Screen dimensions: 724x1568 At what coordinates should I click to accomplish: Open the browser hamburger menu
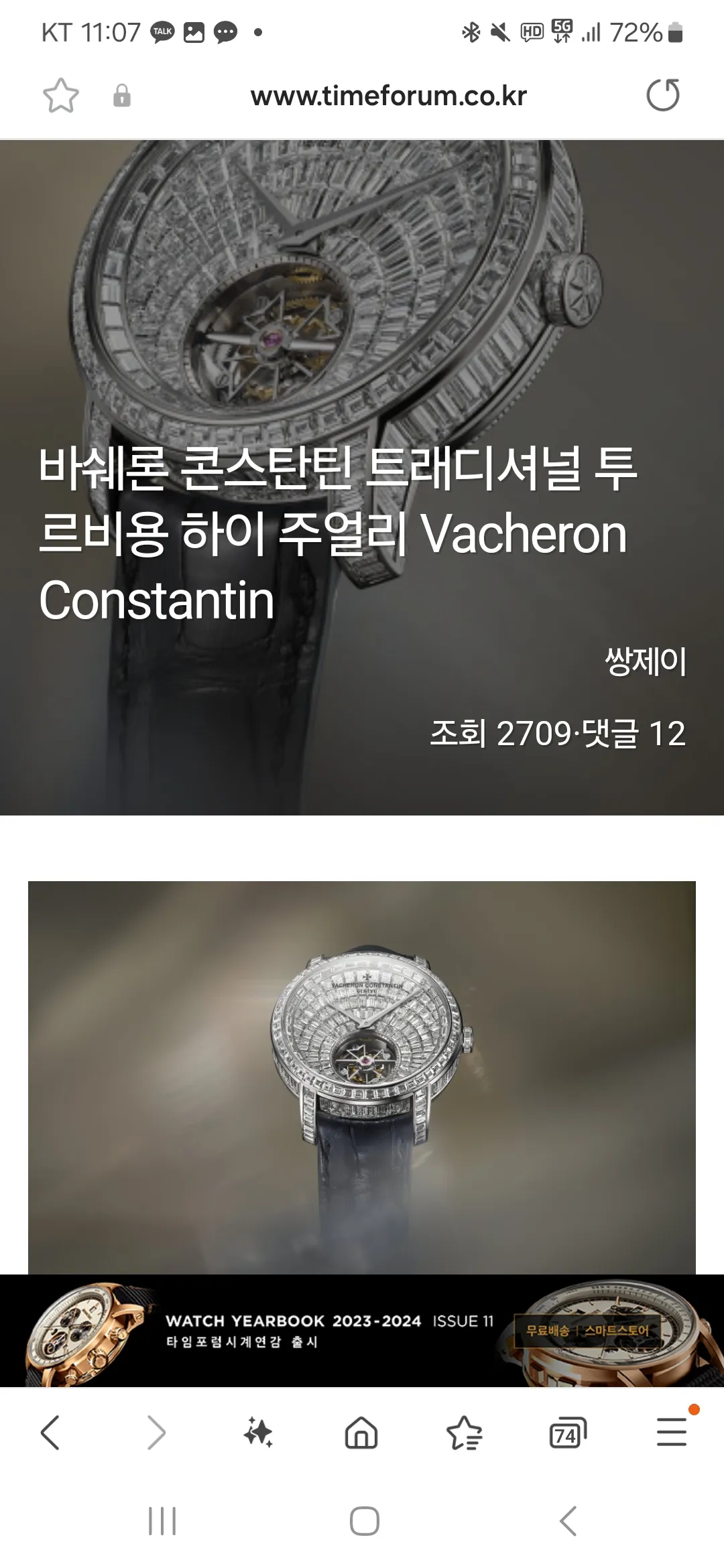(671, 1433)
